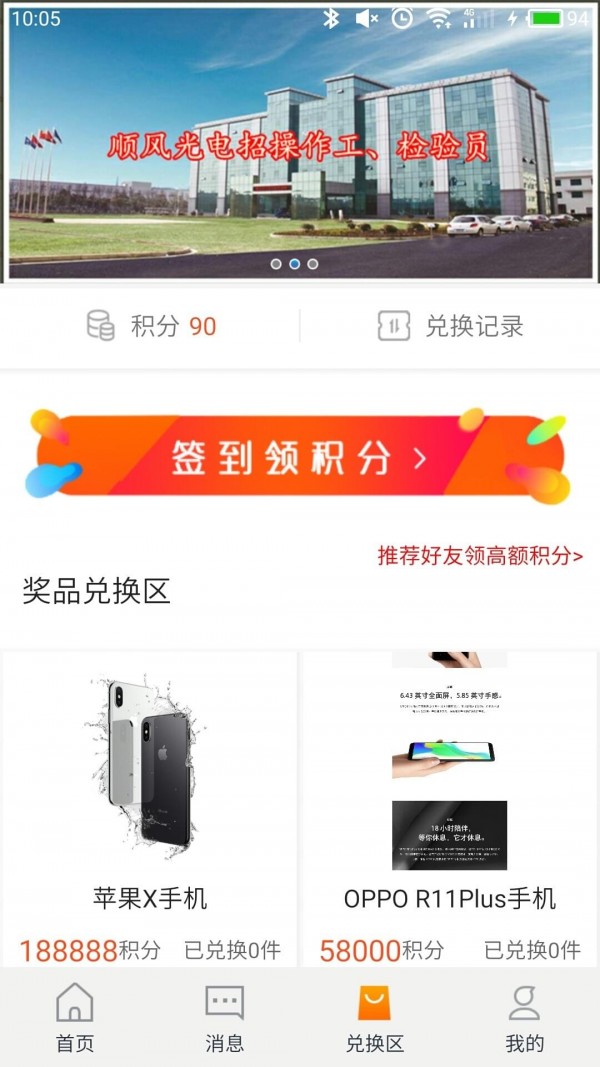
Task: Switch to the 消息 messages tab
Action: click(x=225, y=1018)
